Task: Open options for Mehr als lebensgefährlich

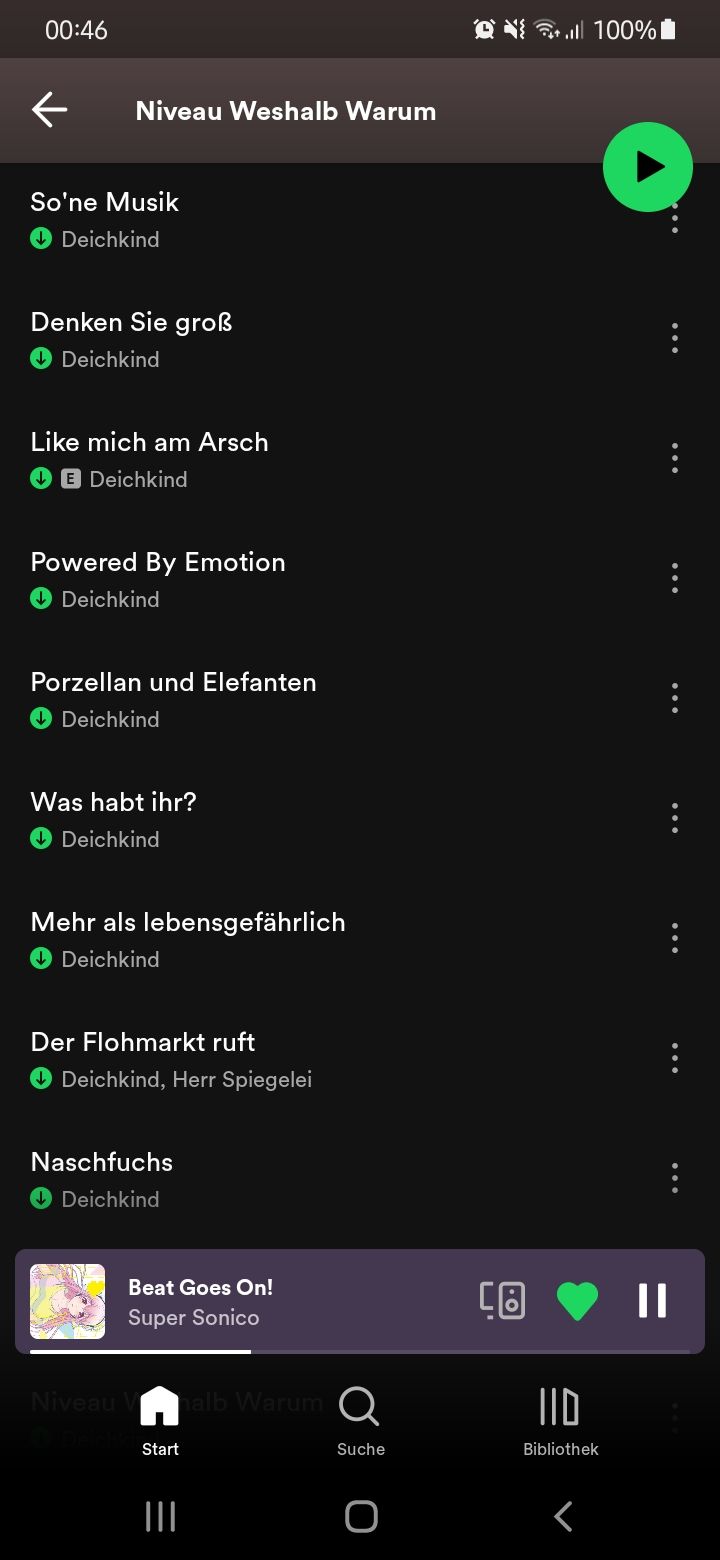Action: (675, 938)
